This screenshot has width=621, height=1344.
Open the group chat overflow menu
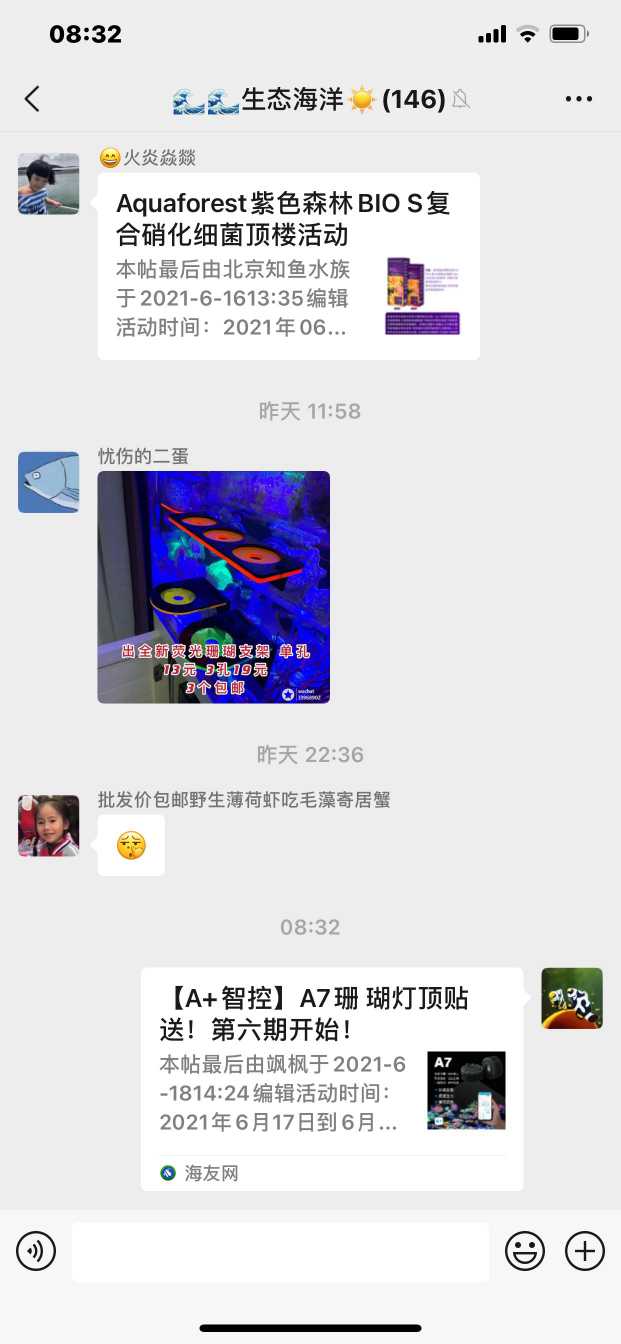tap(579, 99)
